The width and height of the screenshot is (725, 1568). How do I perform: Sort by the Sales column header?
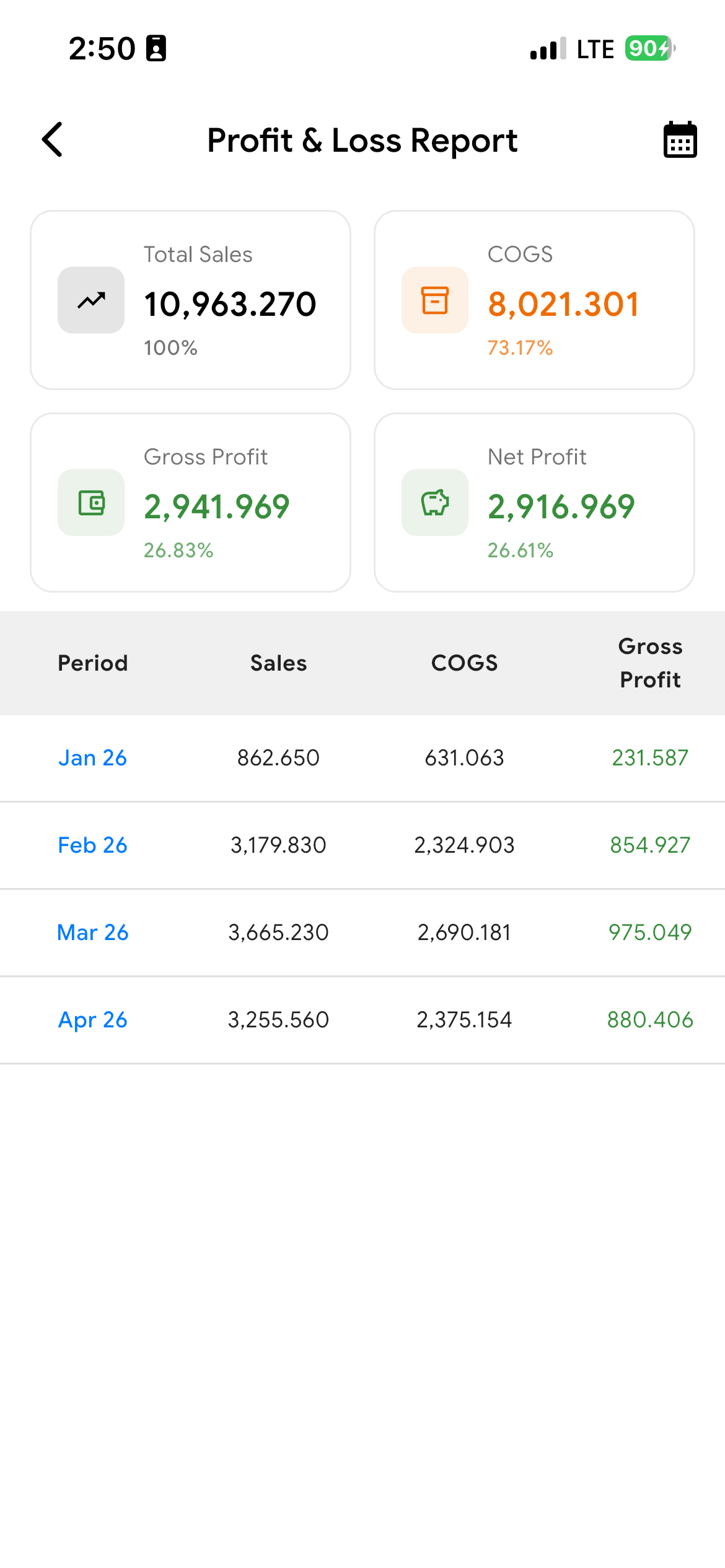(278, 663)
